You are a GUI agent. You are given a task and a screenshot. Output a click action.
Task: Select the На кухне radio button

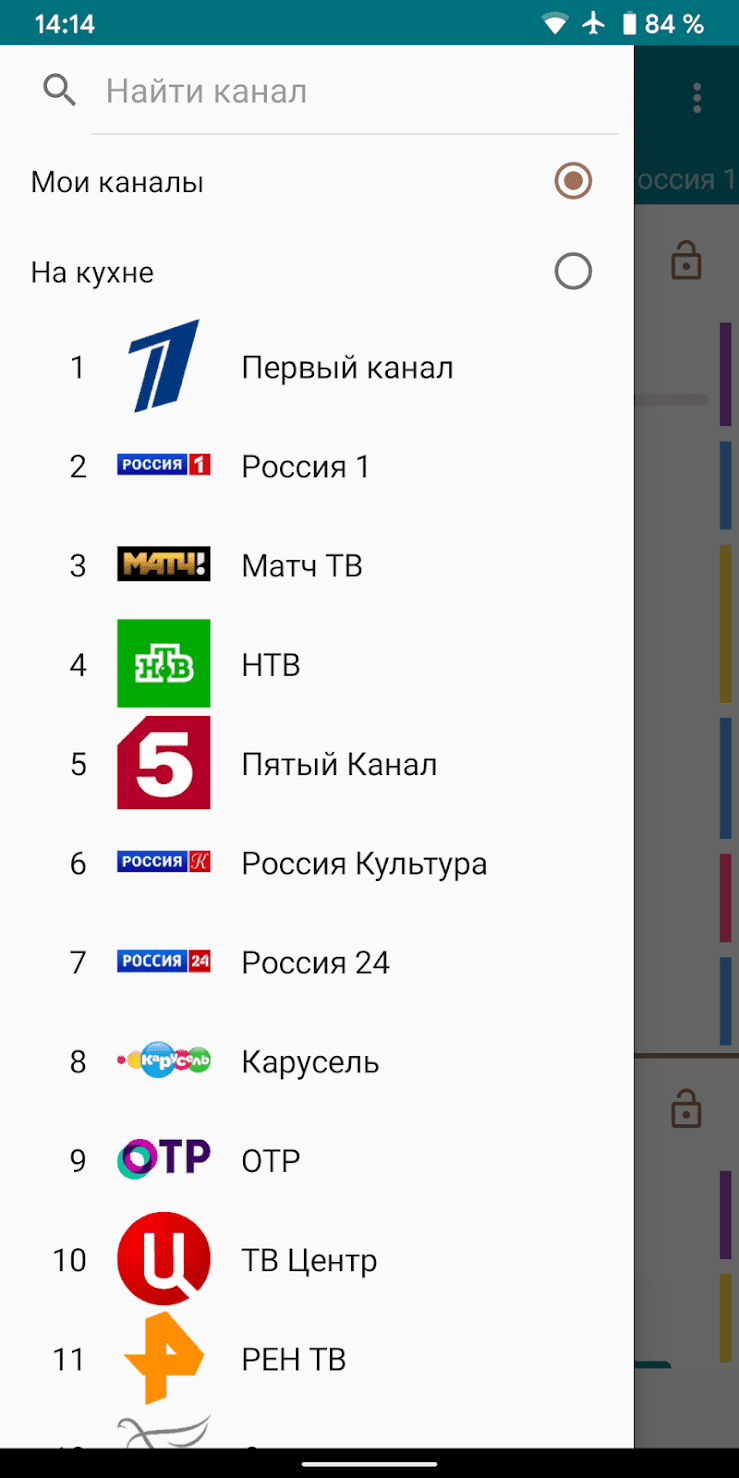[573, 272]
